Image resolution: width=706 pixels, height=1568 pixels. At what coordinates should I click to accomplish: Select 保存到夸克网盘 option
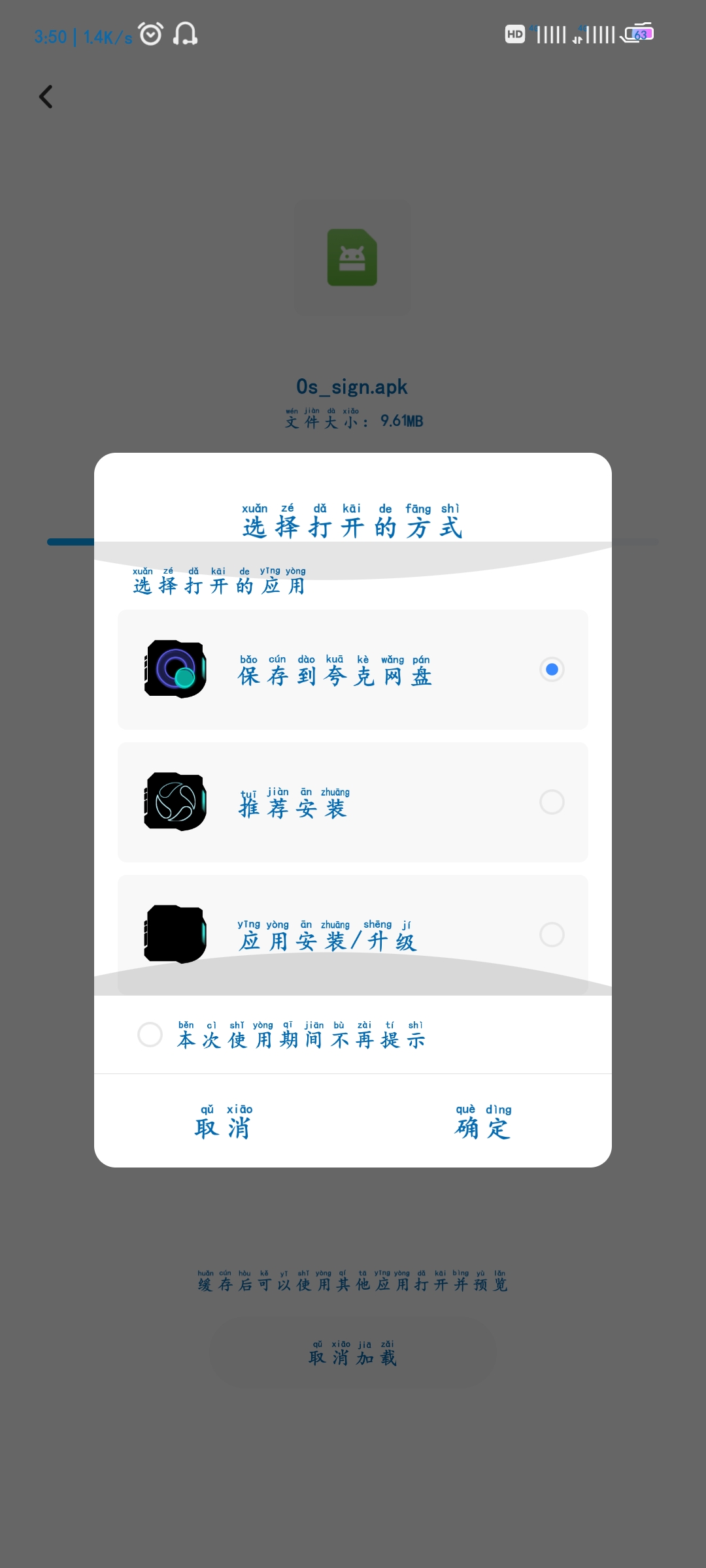[353, 669]
